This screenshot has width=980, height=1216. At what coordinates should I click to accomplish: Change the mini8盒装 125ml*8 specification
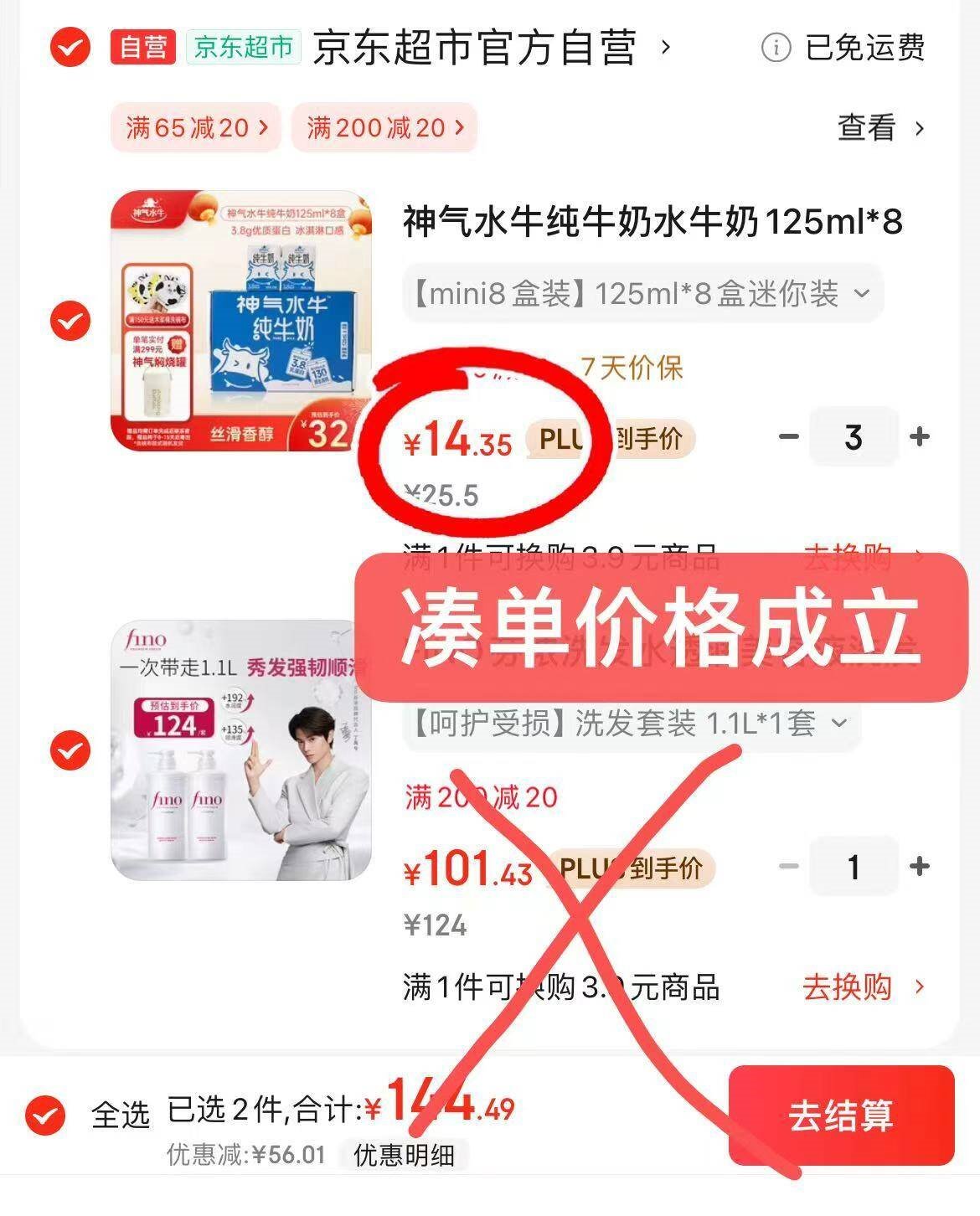(x=642, y=294)
